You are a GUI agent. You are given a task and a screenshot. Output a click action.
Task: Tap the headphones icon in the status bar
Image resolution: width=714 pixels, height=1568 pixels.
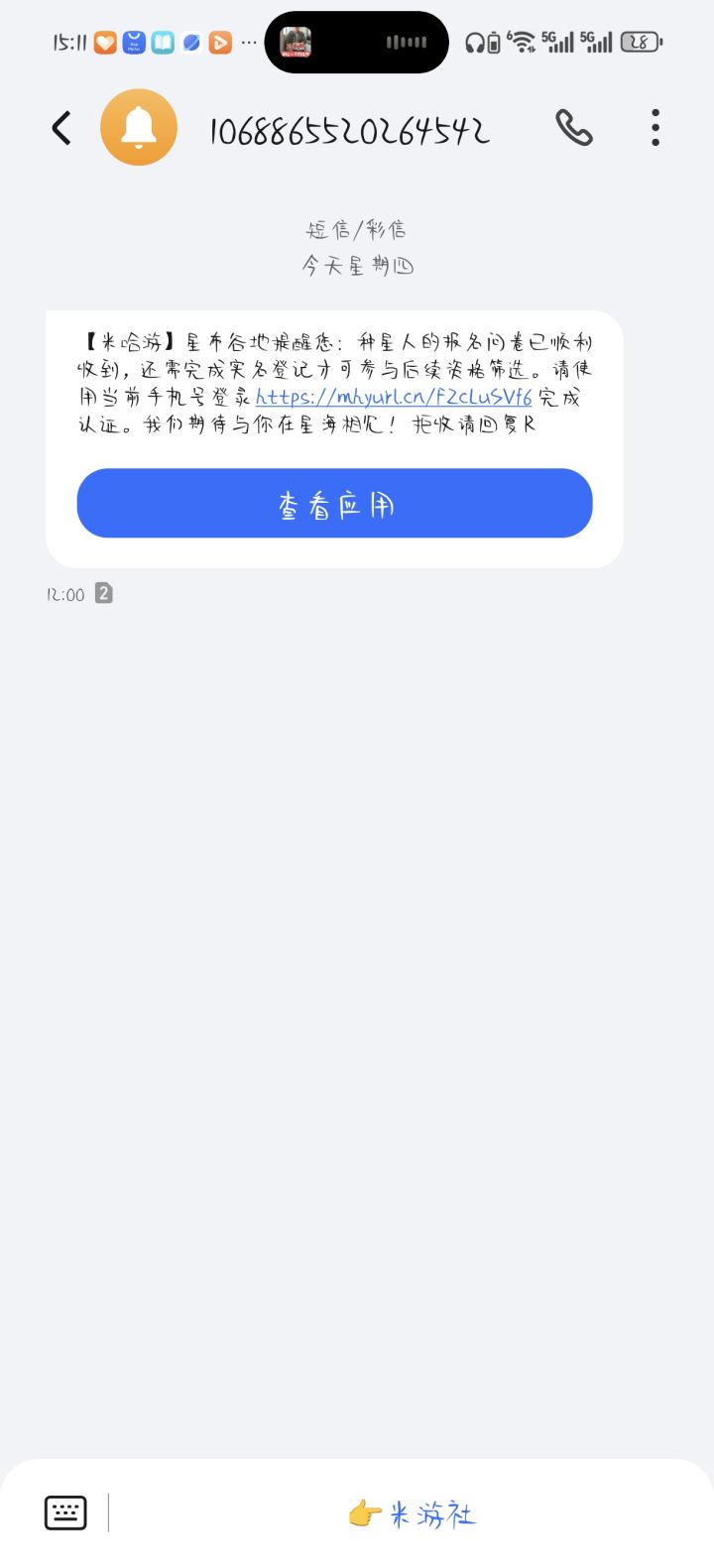pos(476,43)
